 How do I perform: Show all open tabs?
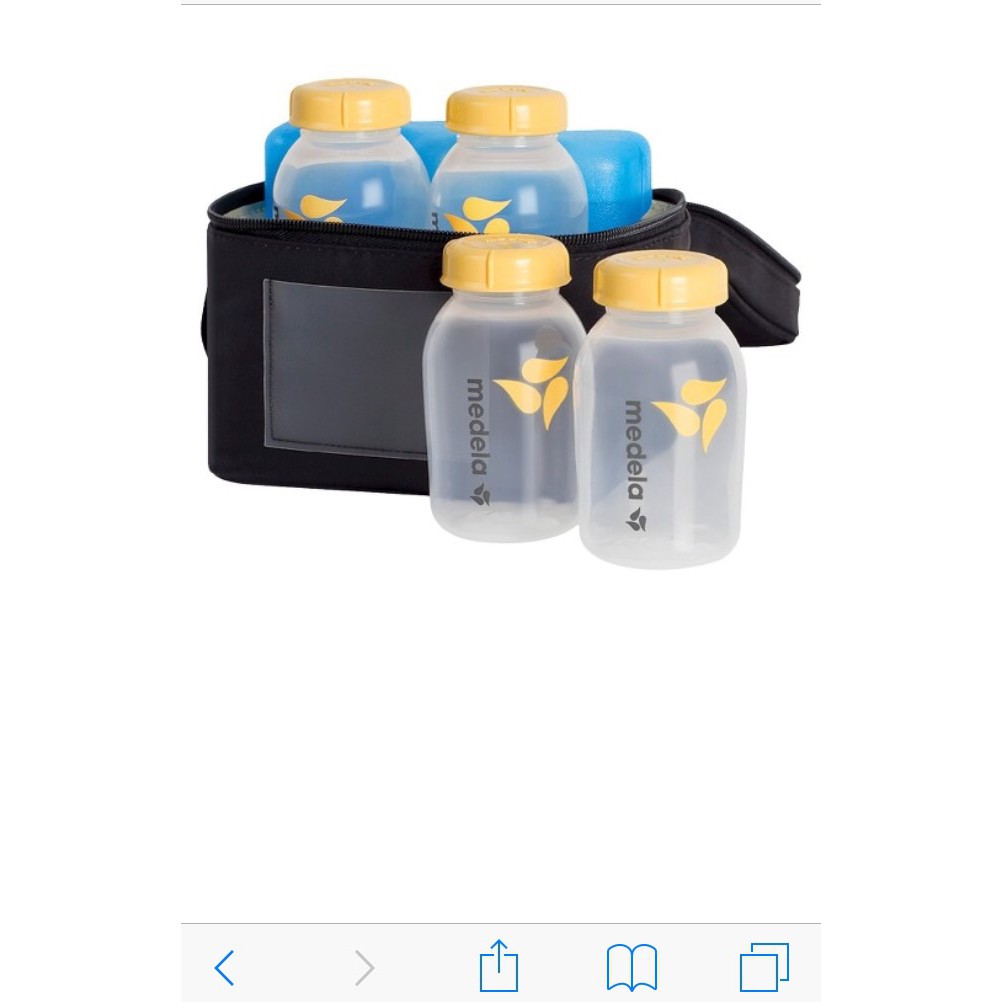tap(764, 968)
